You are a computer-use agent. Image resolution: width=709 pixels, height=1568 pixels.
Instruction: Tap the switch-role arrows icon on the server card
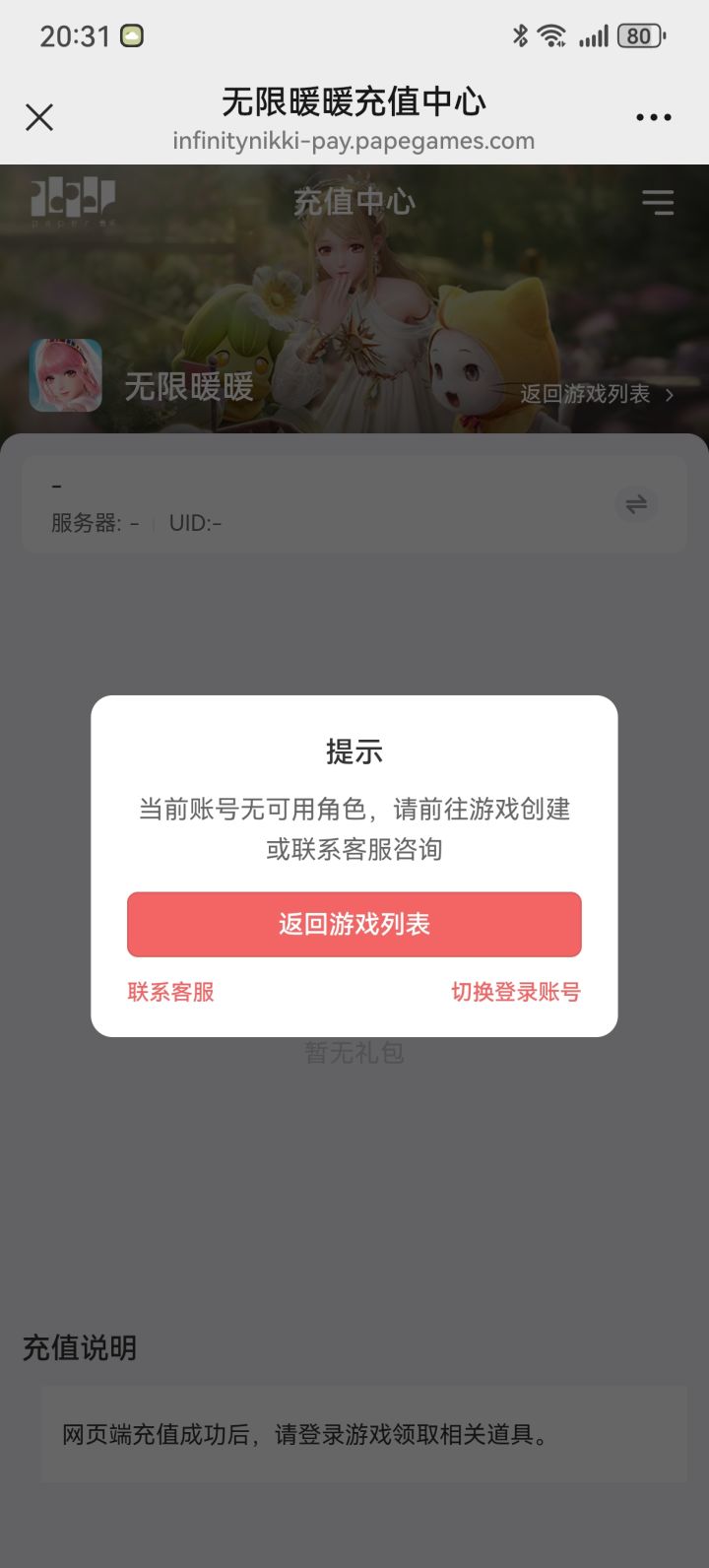637,504
